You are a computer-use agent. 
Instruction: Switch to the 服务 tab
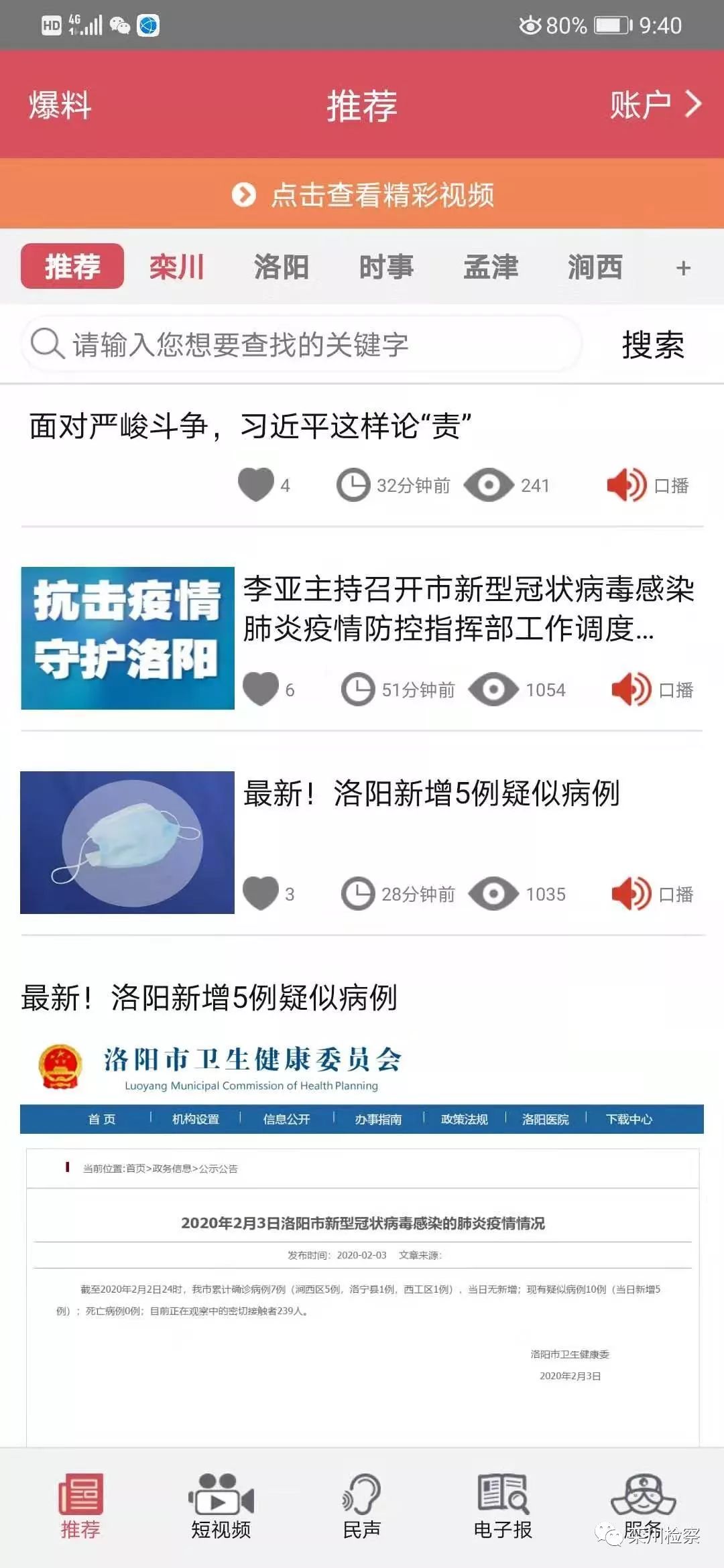pos(642,1504)
